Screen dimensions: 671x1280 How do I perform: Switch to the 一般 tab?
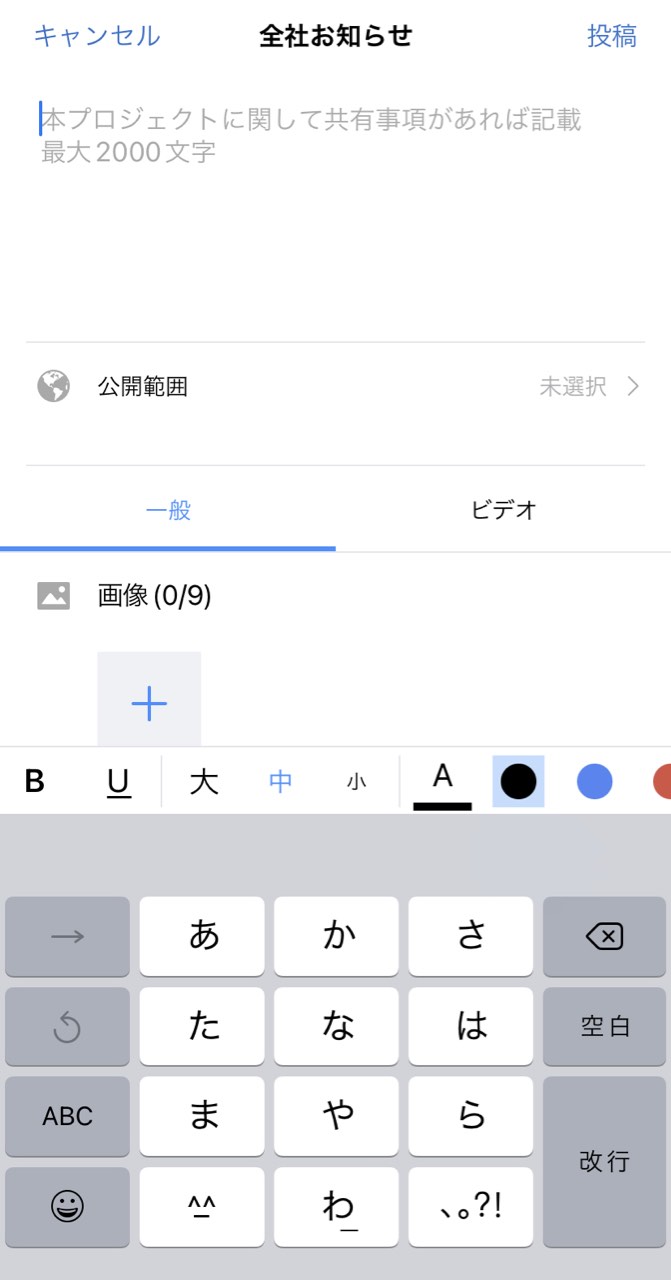pyautogui.click(x=168, y=510)
